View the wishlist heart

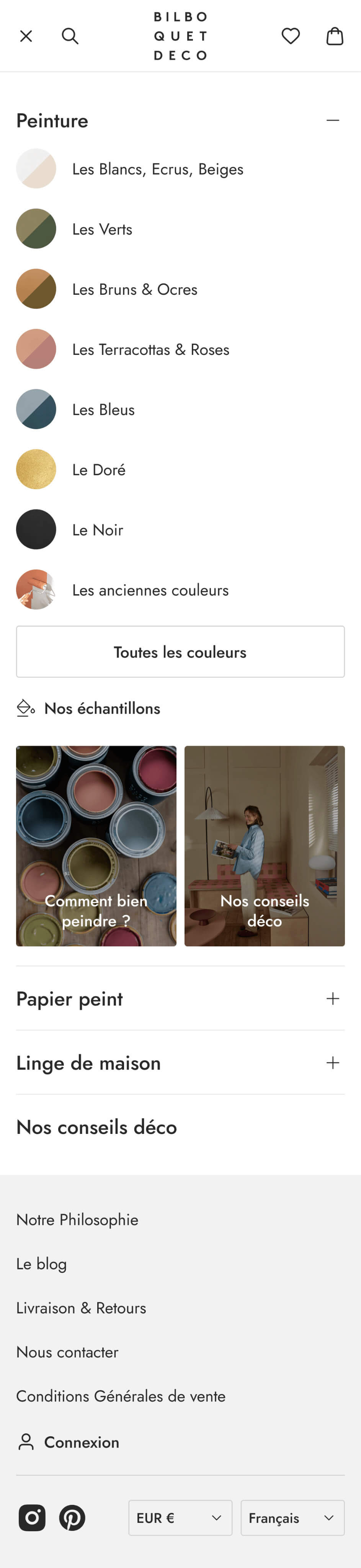click(x=291, y=36)
